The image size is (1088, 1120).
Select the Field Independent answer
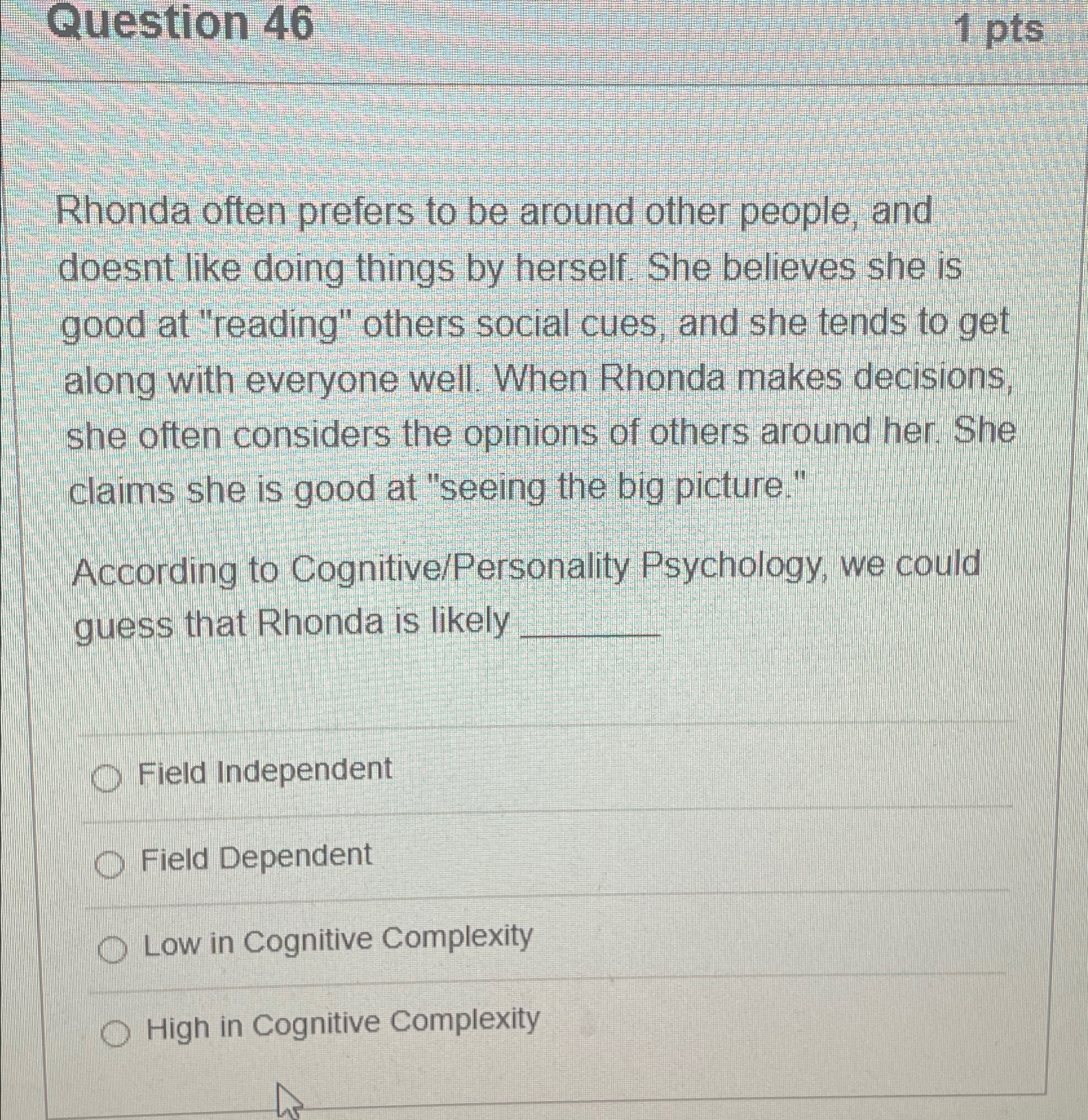107,779
